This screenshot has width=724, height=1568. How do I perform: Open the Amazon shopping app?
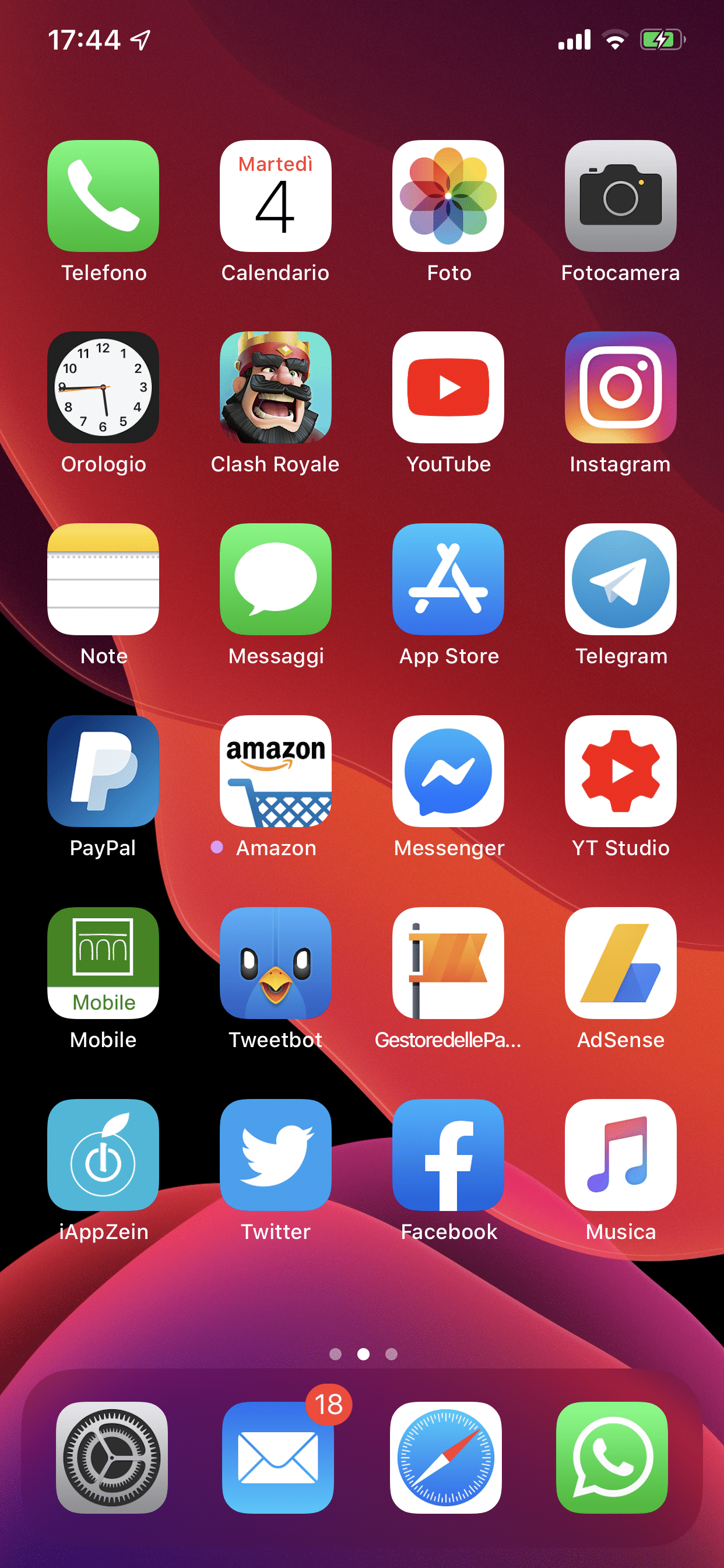tap(275, 771)
